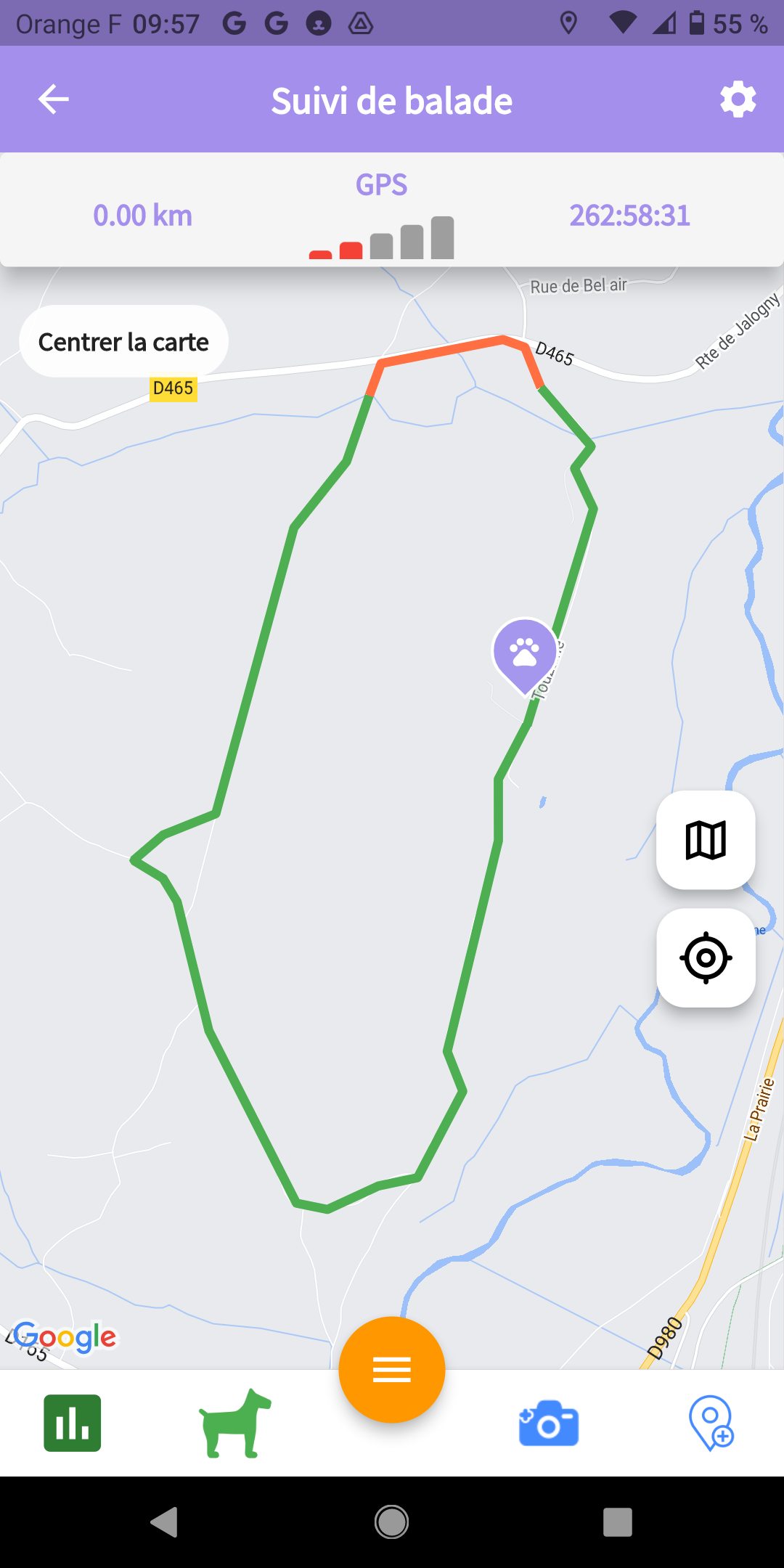
Task: Open the orange menu floating button
Action: click(x=392, y=1369)
